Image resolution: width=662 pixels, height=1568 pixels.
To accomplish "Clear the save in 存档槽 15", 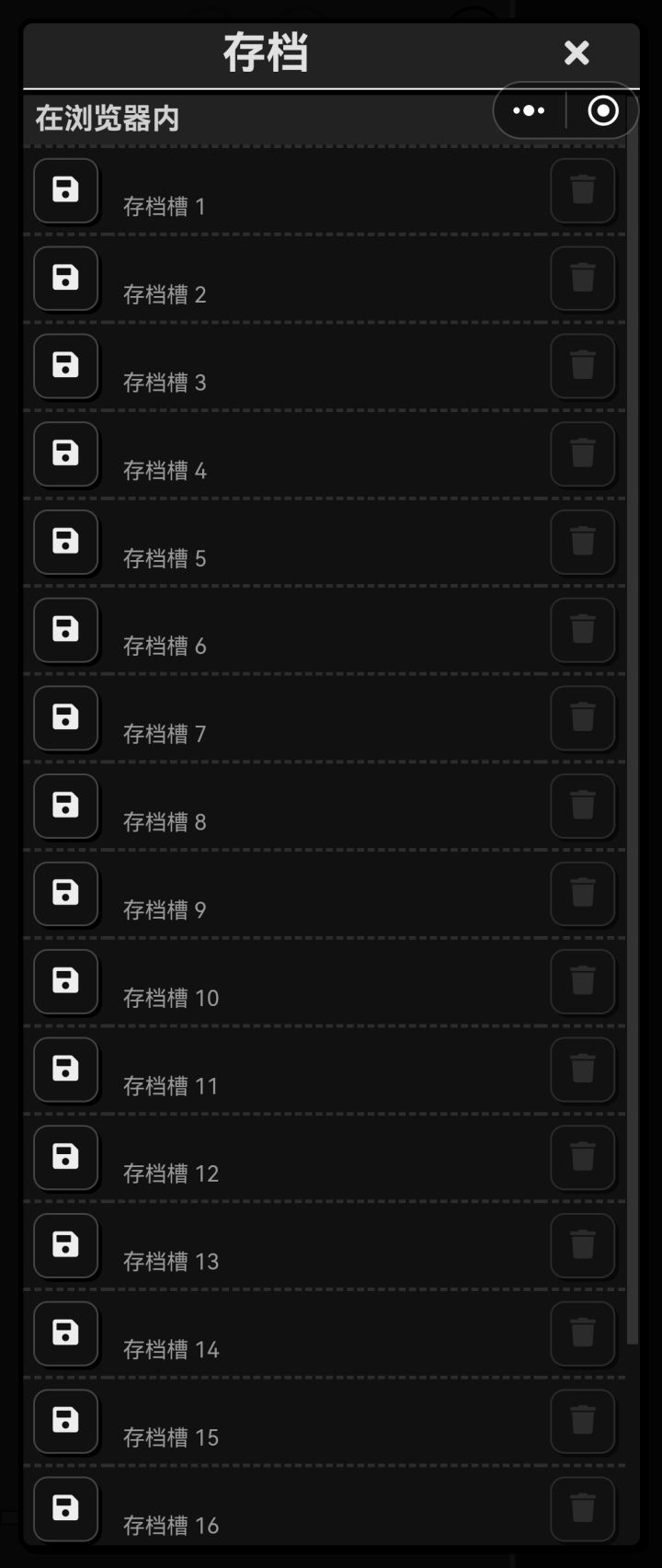I will 582,1421.
